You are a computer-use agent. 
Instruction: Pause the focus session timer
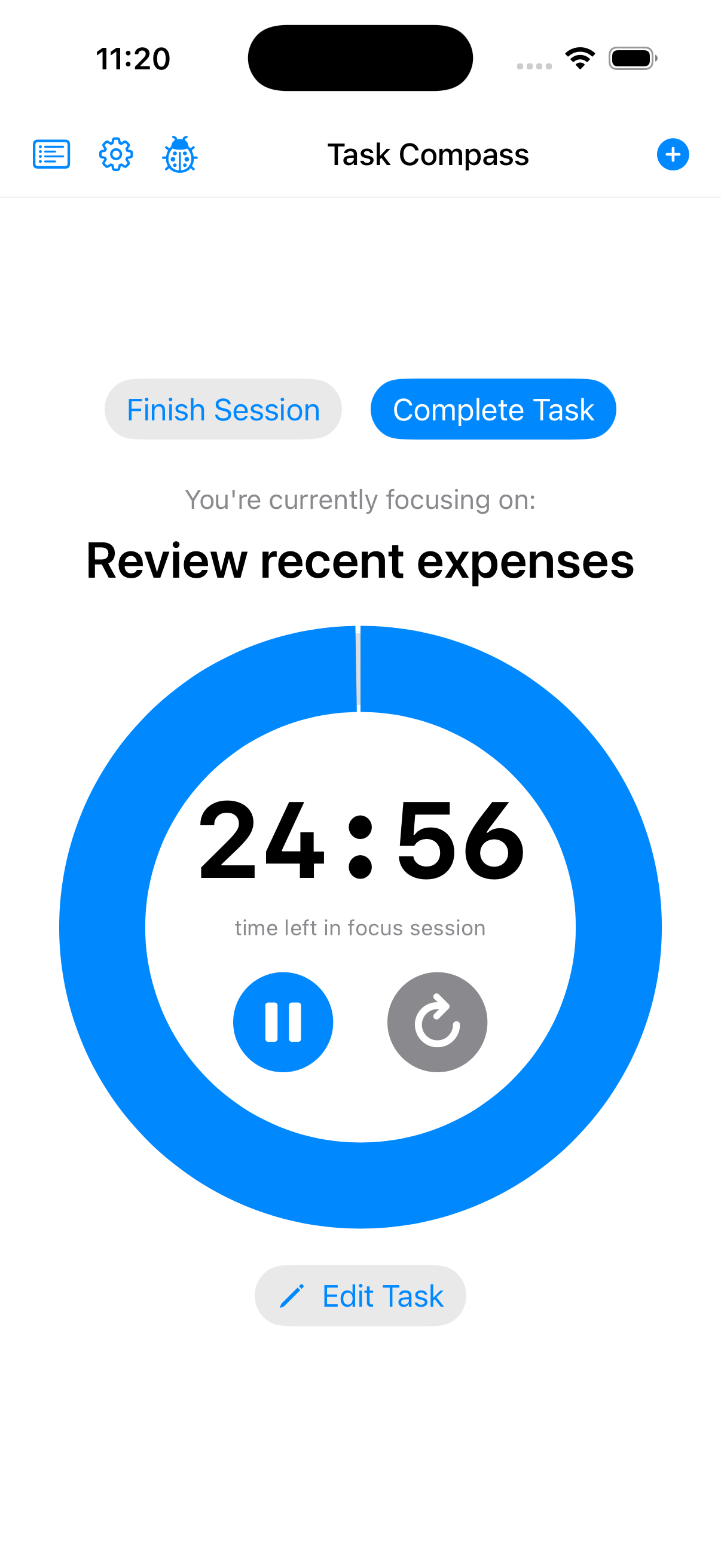click(283, 1022)
